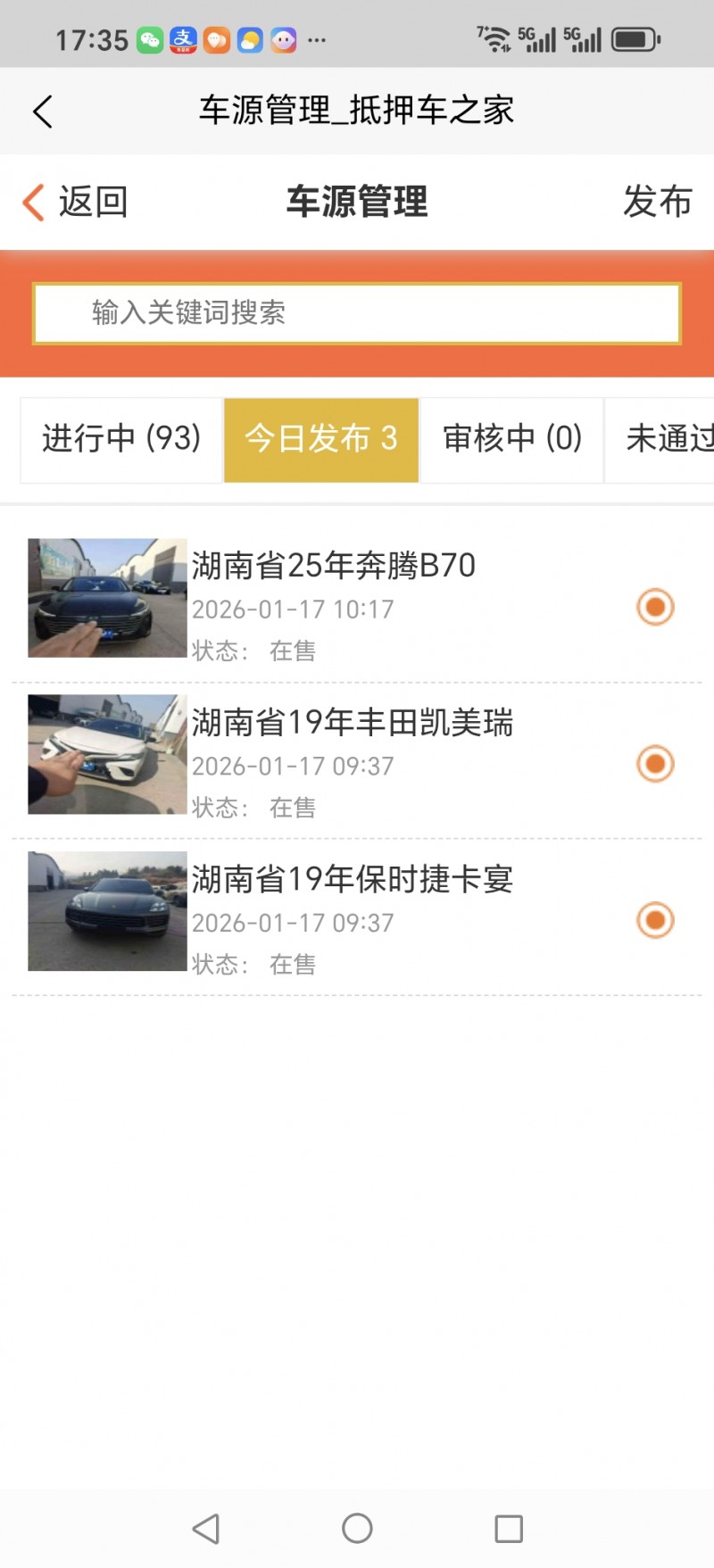This screenshot has height=1568, width=714.
Task: Tap the 发布 publish button
Action: (x=659, y=203)
